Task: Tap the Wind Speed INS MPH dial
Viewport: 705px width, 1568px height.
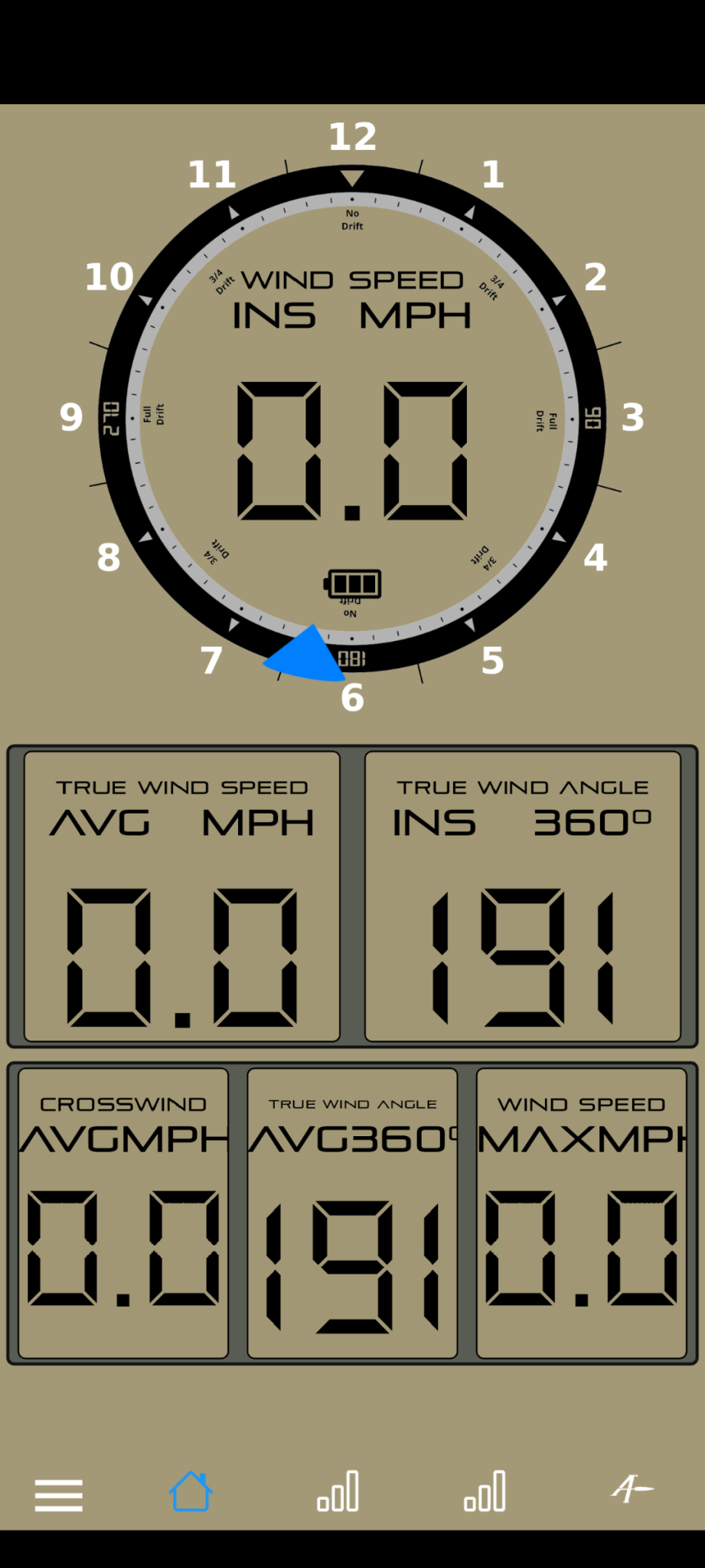Action: point(352,417)
